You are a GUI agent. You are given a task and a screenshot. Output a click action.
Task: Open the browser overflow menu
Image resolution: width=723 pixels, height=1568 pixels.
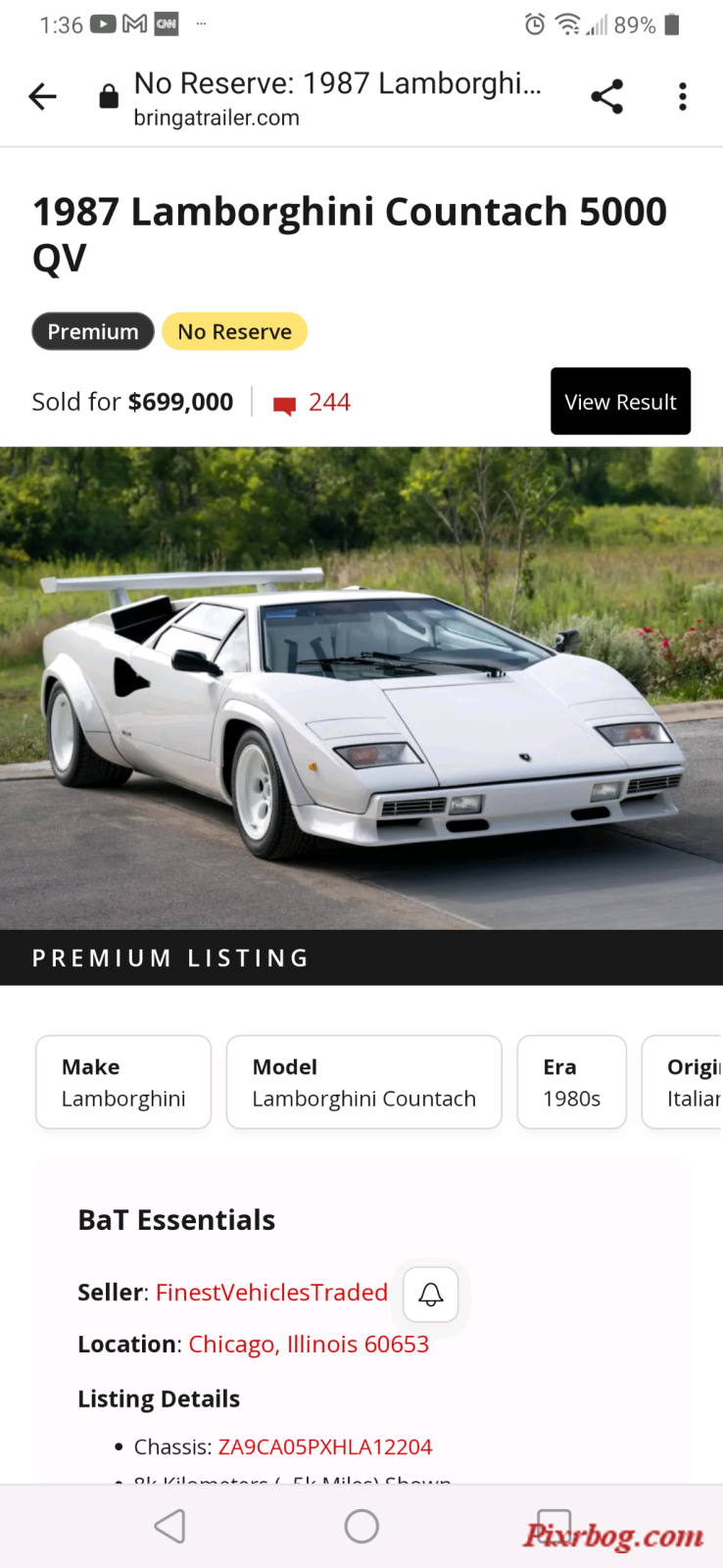coord(683,96)
